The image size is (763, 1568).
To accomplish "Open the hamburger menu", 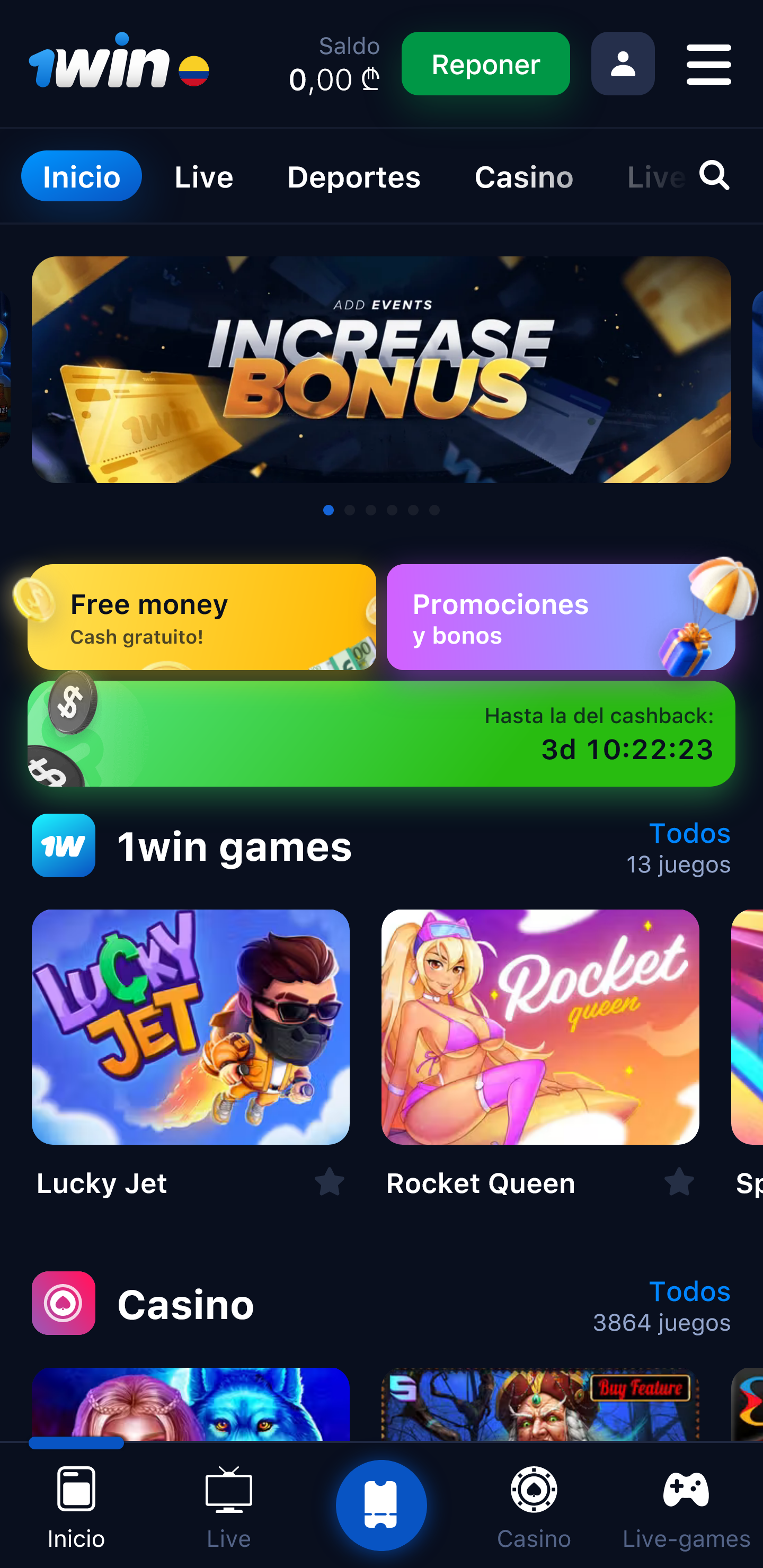I will point(708,64).
